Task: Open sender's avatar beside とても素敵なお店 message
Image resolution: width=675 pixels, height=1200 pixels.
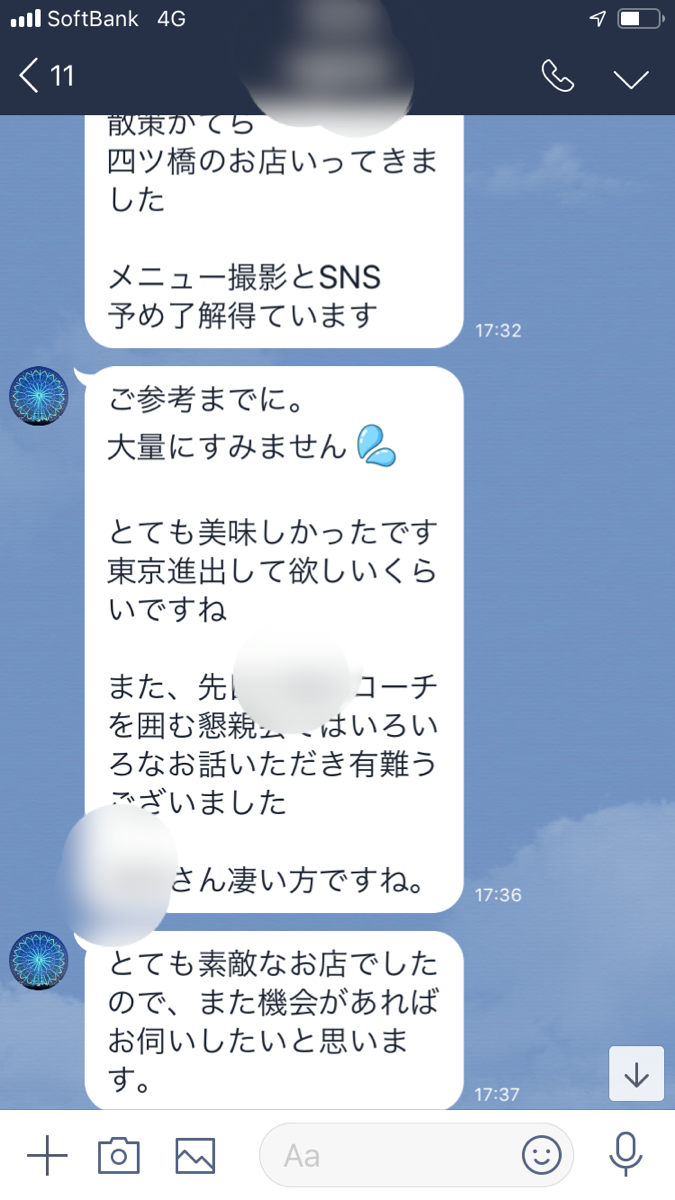Action: [x=39, y=960]
